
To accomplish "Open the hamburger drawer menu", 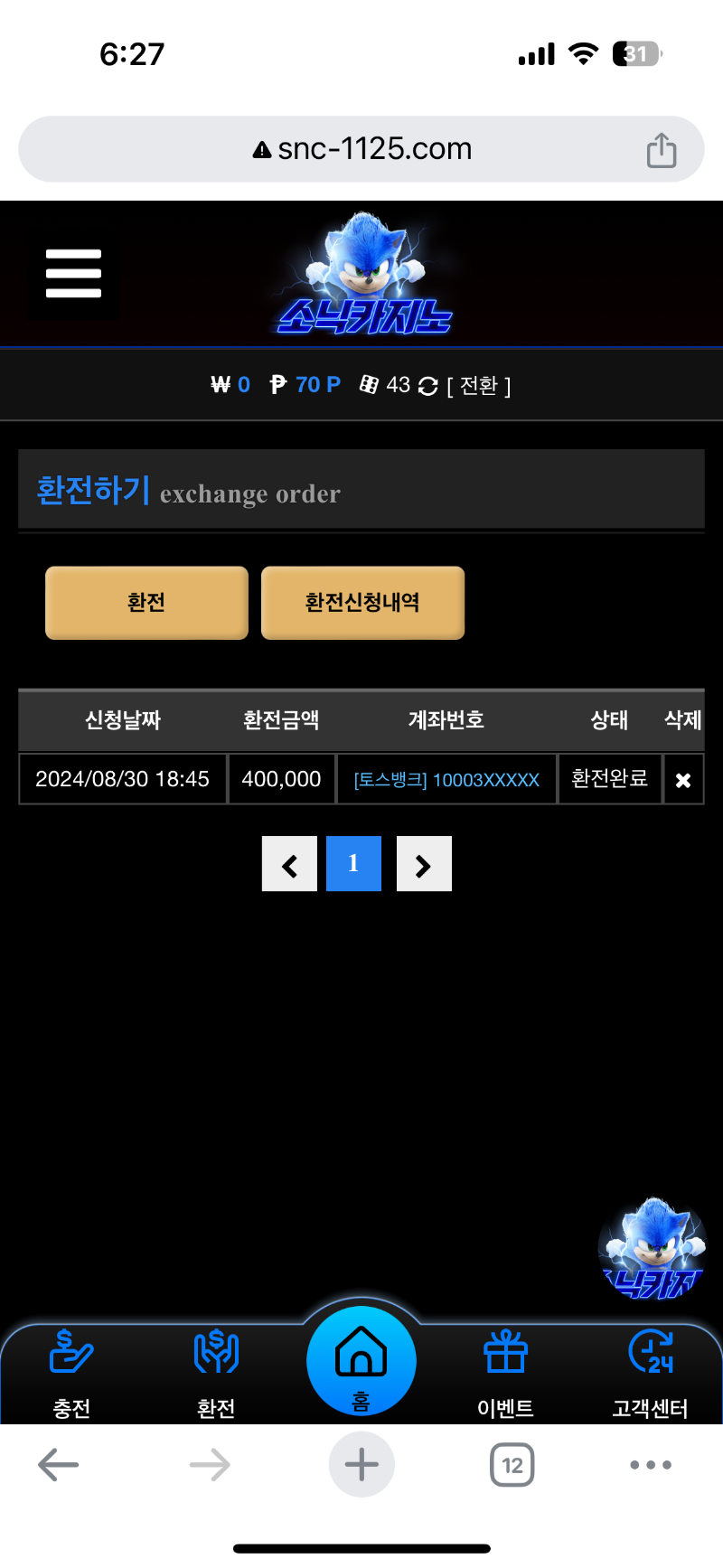I will pyautogui.click(x=73, y=274).
